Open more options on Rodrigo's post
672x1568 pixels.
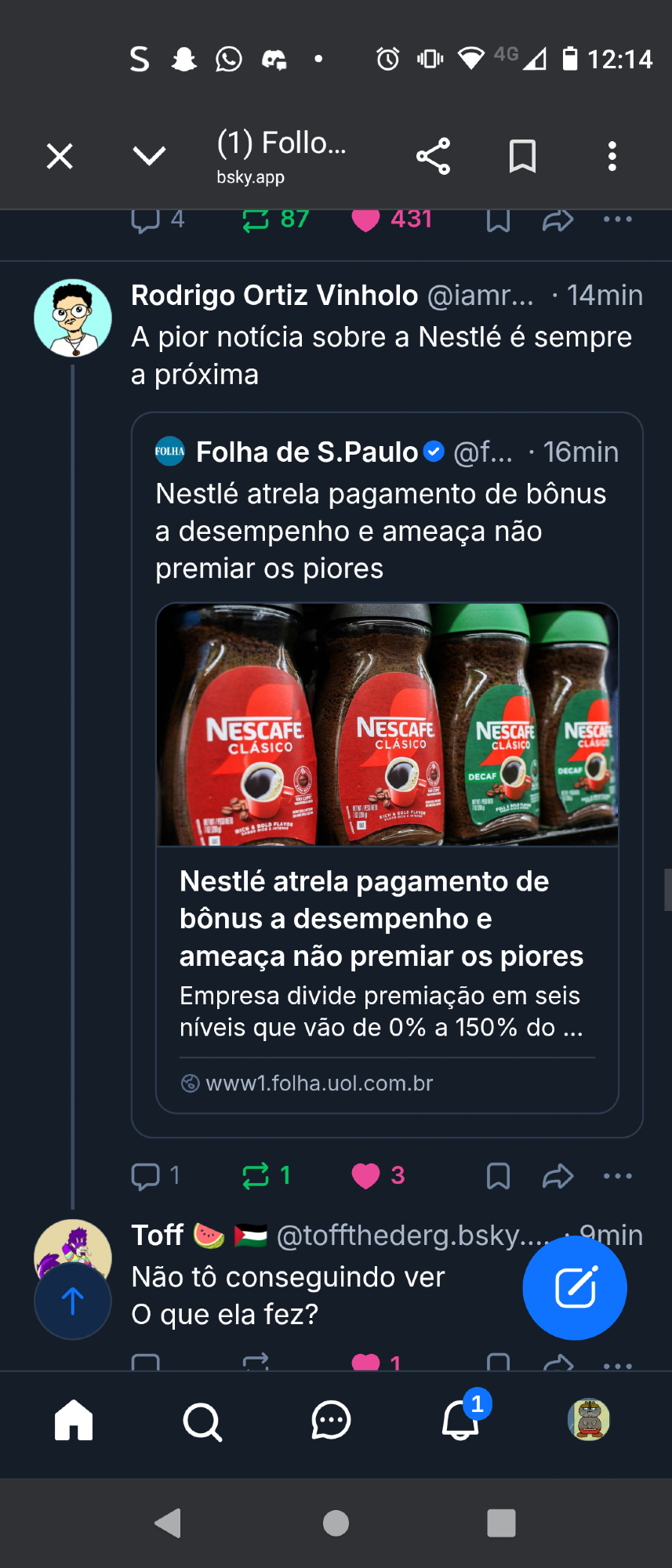pyautogui.click(x=618, y=1176)
